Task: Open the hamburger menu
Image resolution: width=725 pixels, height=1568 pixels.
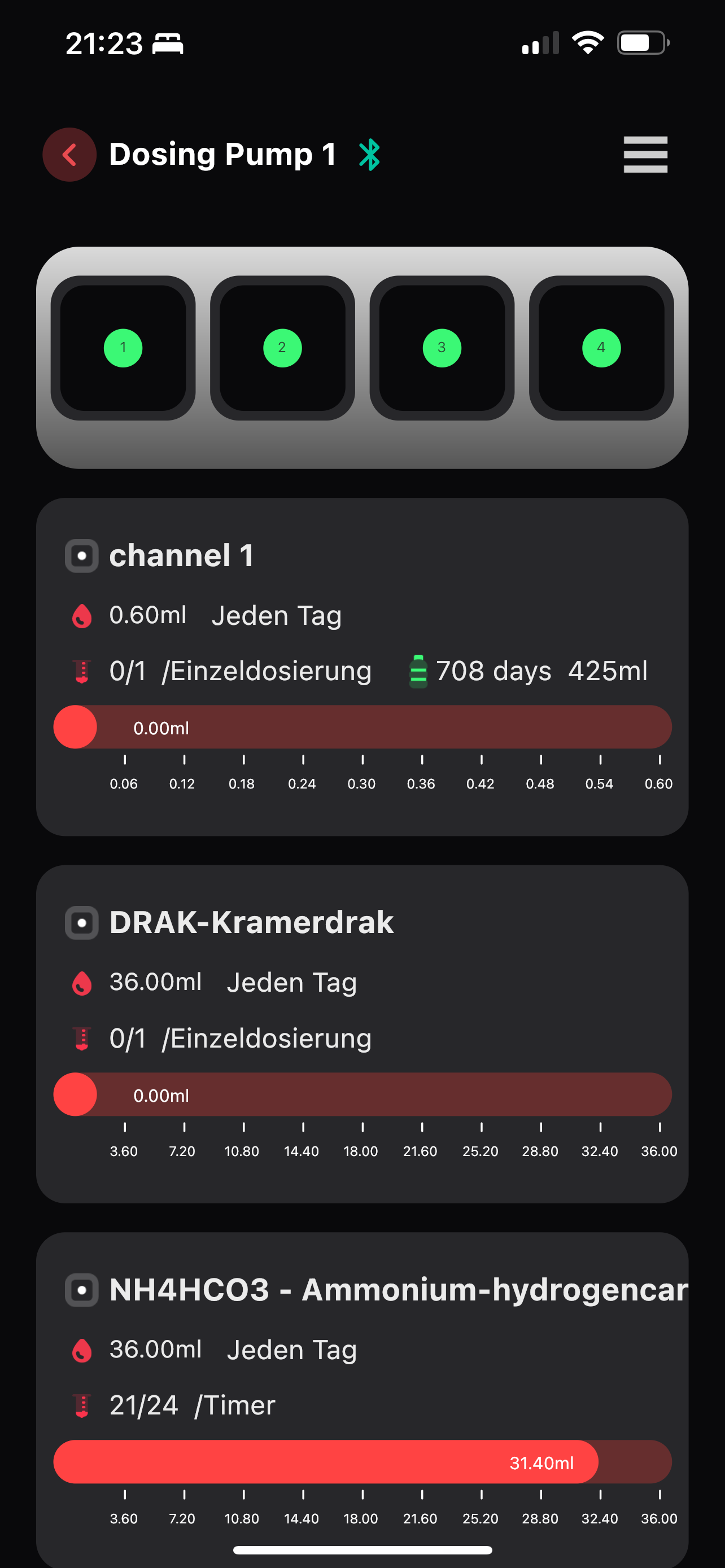Action: pyautogui.click(x=645, y=155)
